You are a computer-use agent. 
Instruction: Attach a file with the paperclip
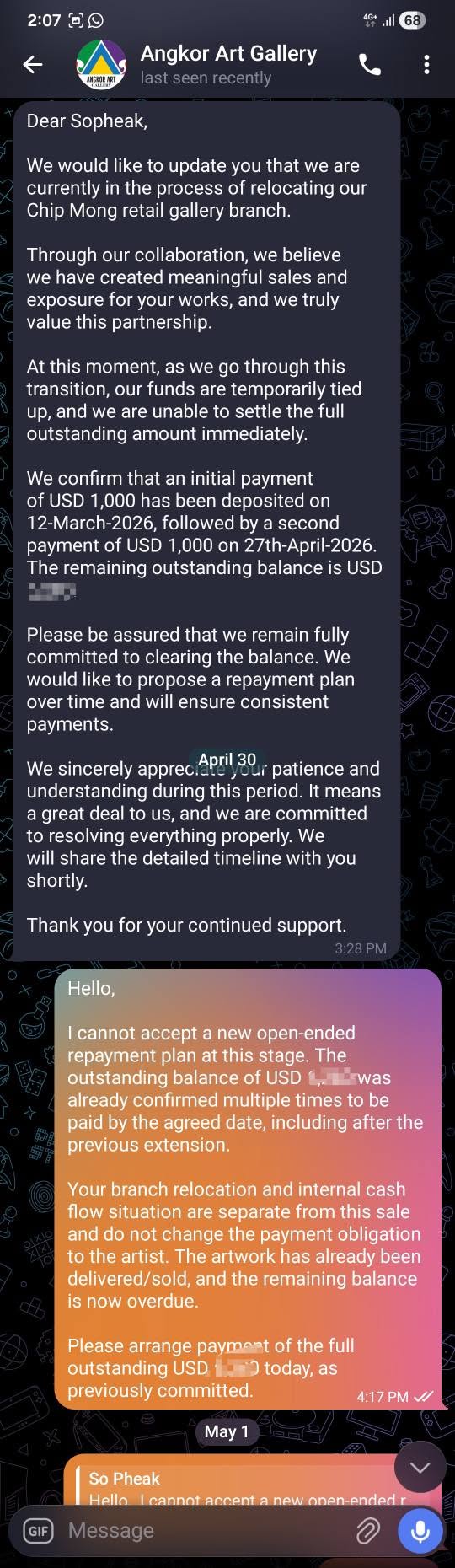coord(368,1530)
